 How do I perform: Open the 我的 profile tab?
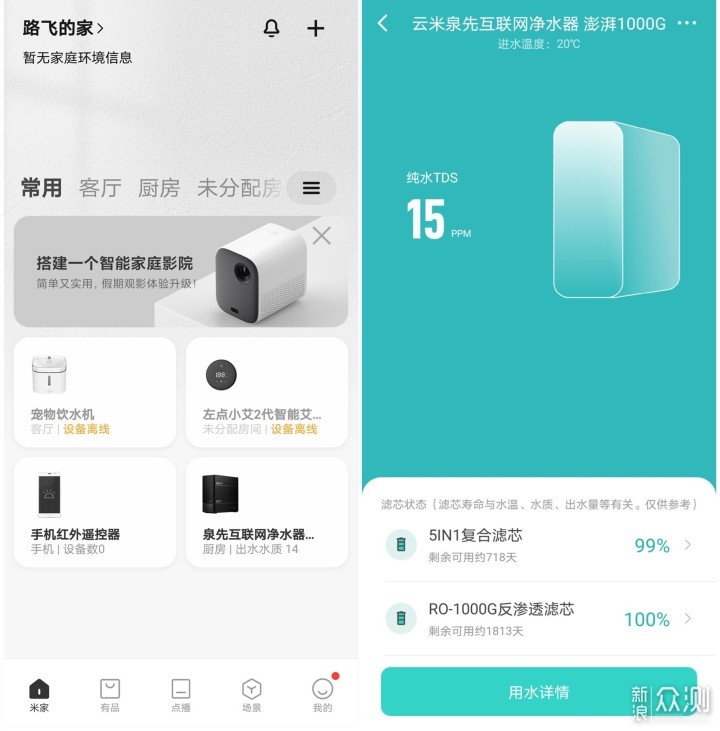pyautogui.click(x=322, y=694)
